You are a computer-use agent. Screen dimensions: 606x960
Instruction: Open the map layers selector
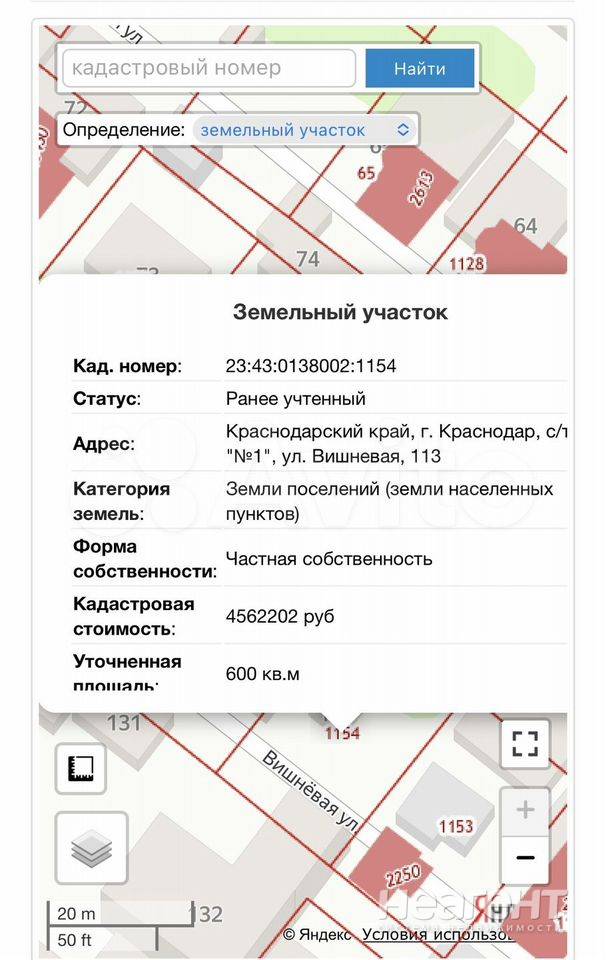click(91, 848)
